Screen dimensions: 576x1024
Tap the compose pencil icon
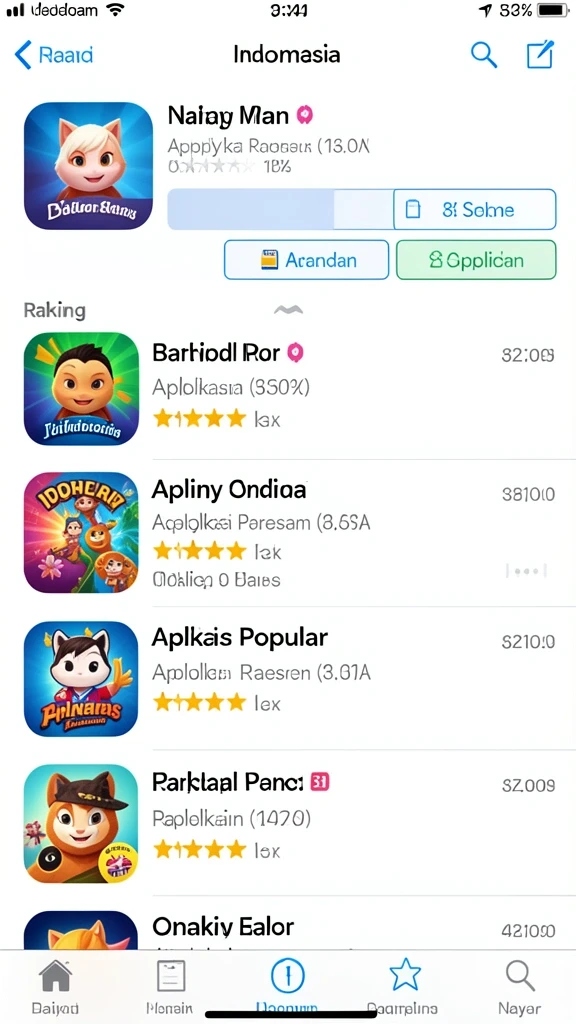(541, 55)
